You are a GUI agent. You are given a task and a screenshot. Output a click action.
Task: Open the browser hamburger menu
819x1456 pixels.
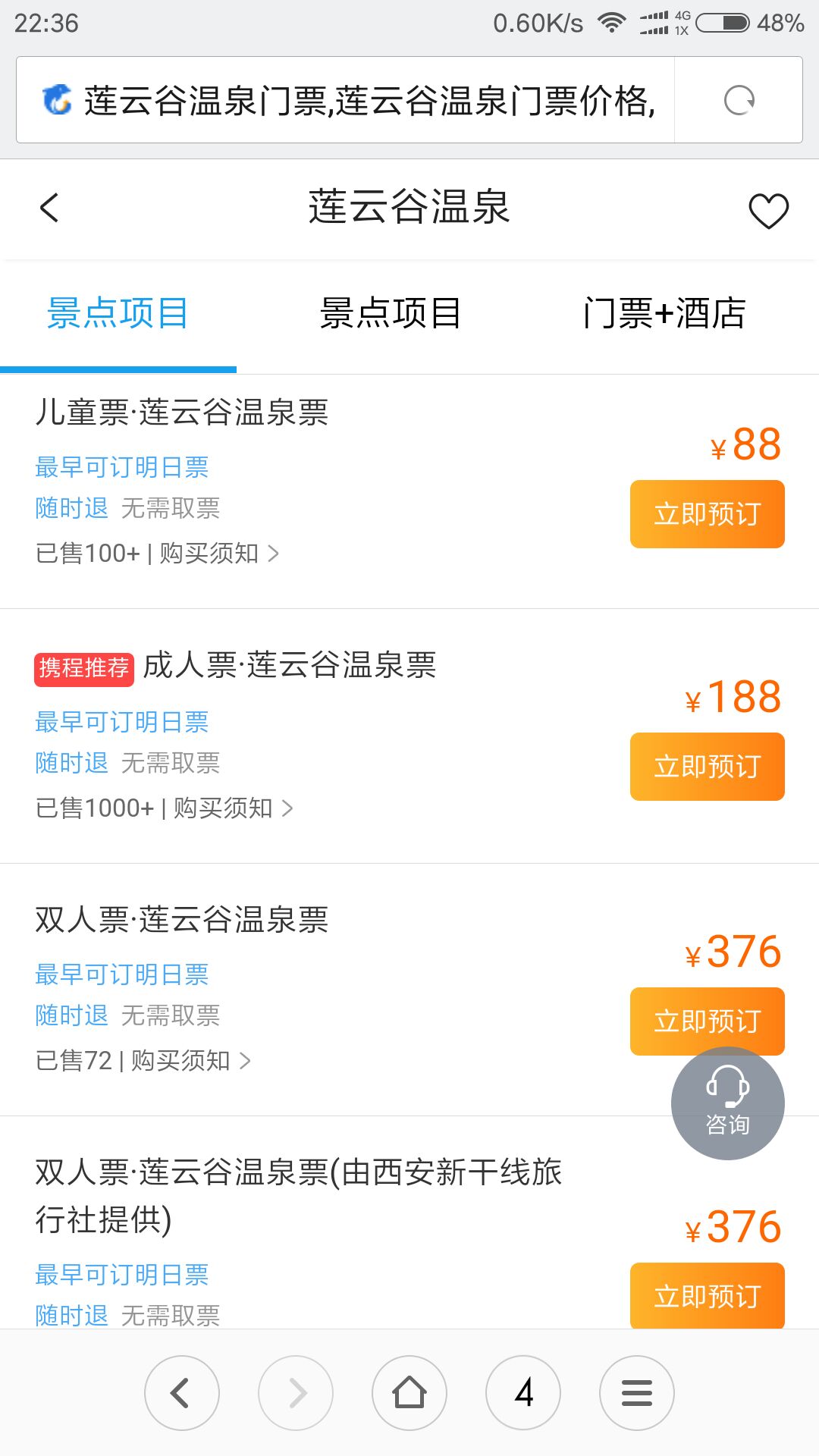(x=637, y=1393)
